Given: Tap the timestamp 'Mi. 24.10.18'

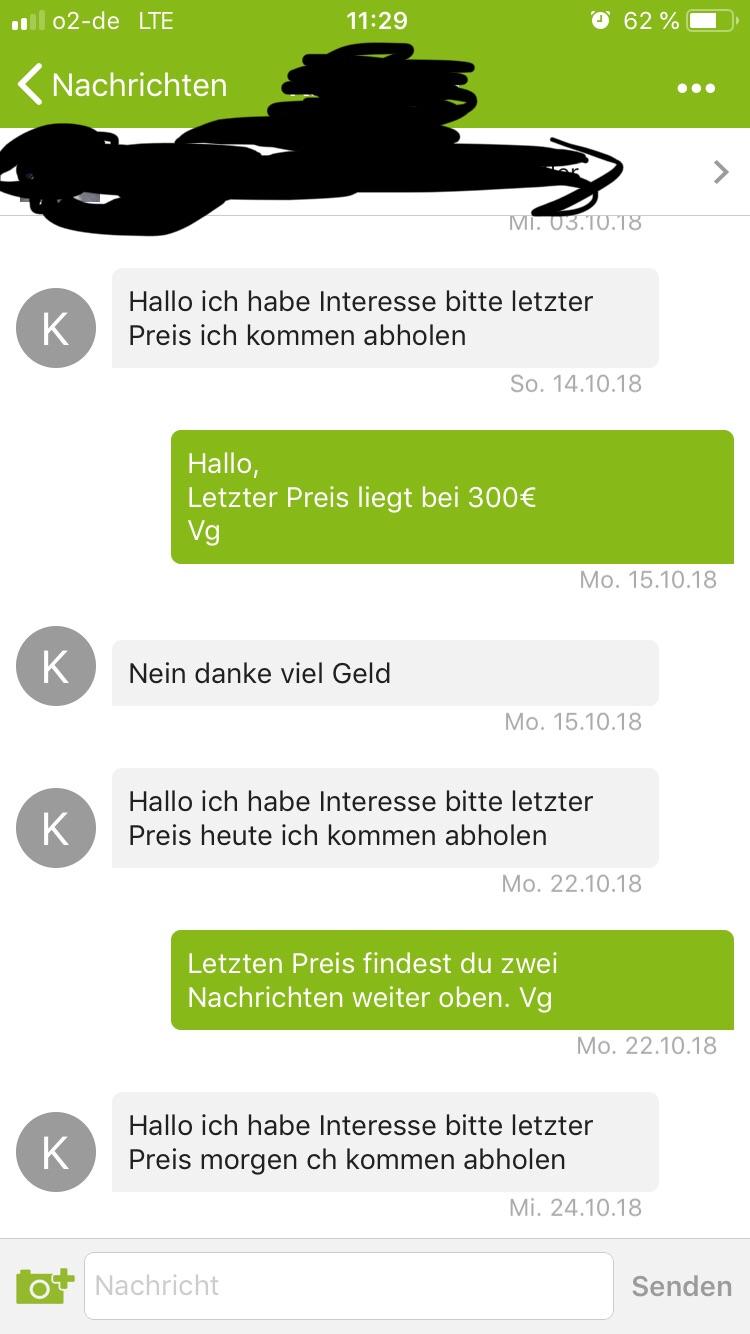Looking at the screenshot, I should coord(575,1207).
